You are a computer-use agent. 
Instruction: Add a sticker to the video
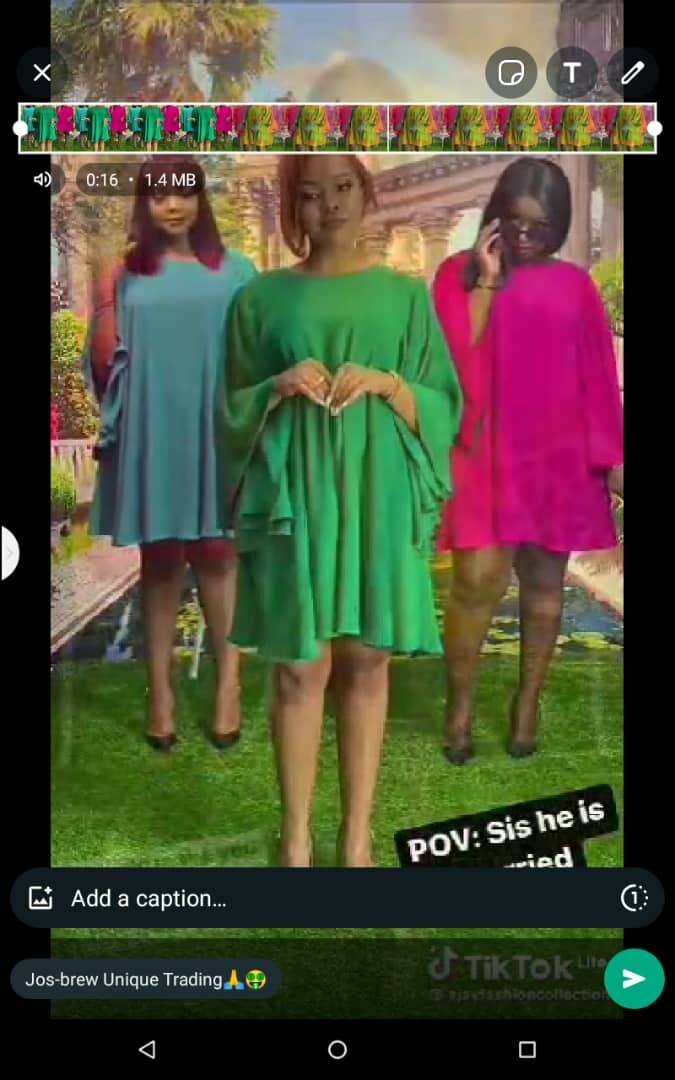(511, 73)
